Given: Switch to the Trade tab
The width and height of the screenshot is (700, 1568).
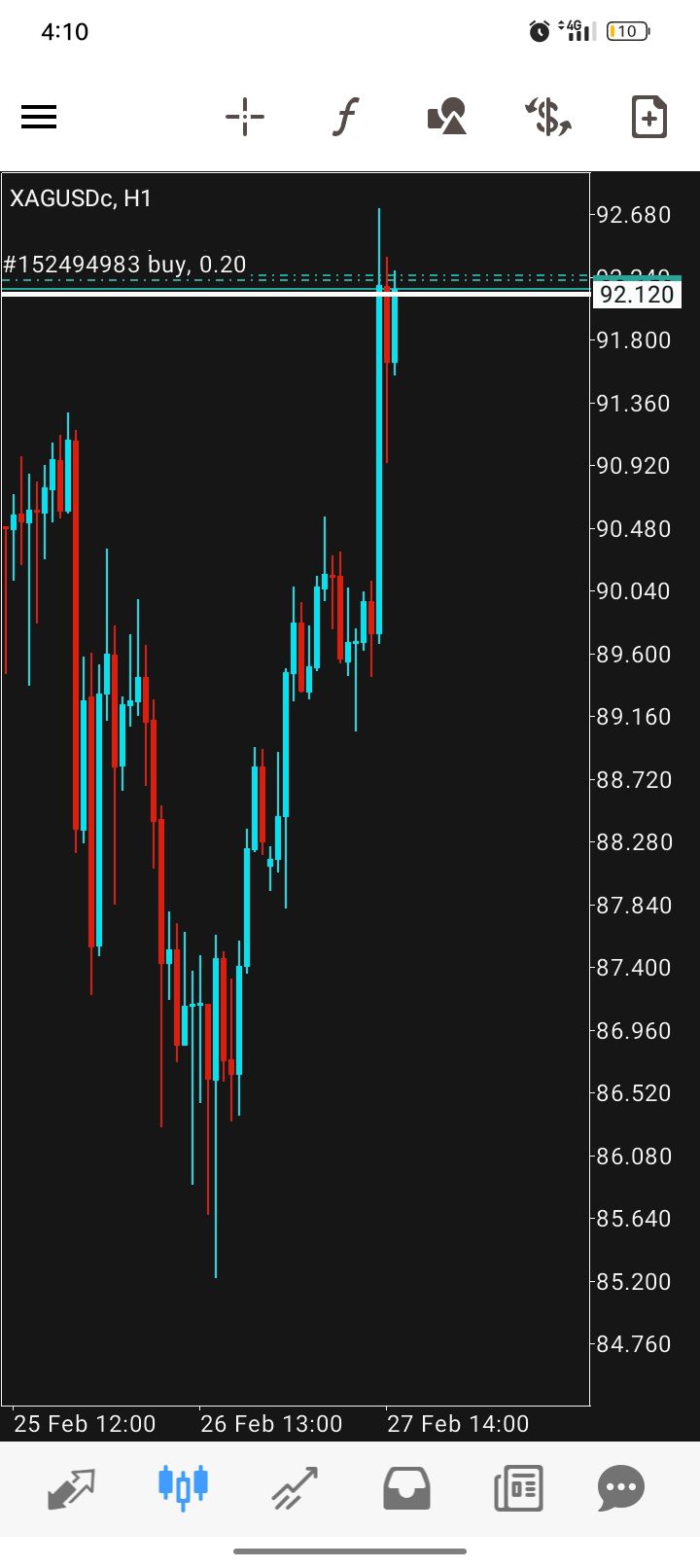Looking at the screenshot, I should pos(295,1487).
